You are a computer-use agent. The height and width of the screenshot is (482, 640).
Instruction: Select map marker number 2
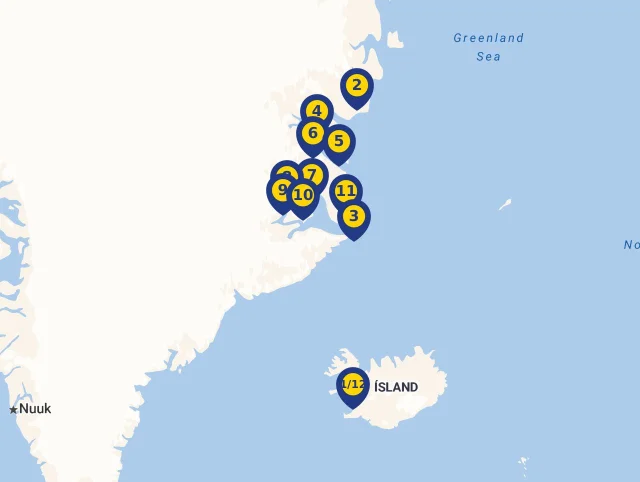357,86
